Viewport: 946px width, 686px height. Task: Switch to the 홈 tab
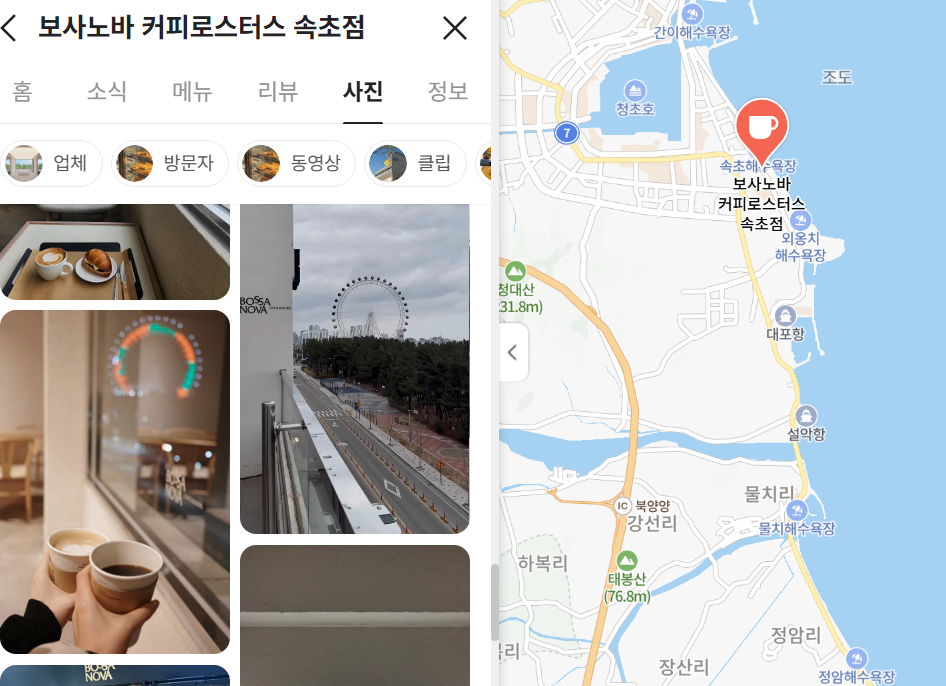(x=22, y=92)
